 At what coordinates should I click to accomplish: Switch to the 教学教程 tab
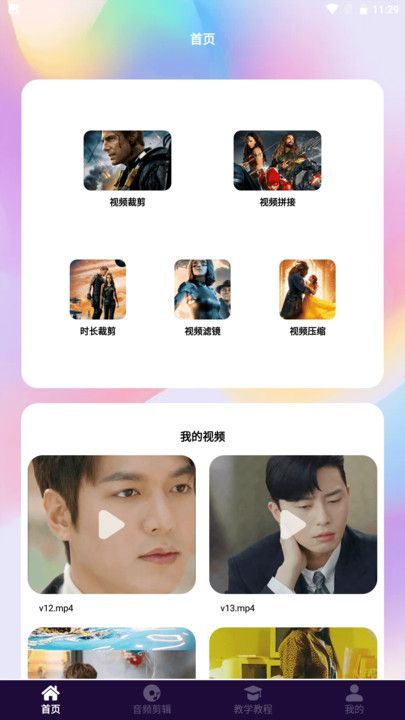coord(253,700)
